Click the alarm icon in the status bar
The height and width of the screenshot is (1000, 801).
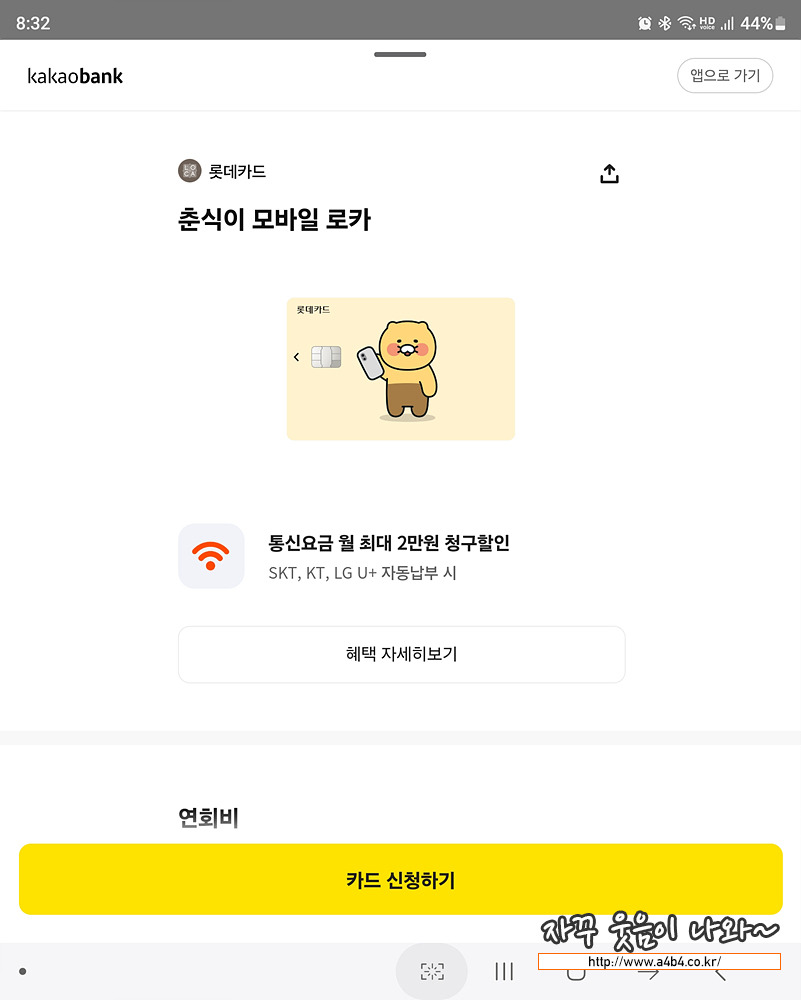coord(643,21)
